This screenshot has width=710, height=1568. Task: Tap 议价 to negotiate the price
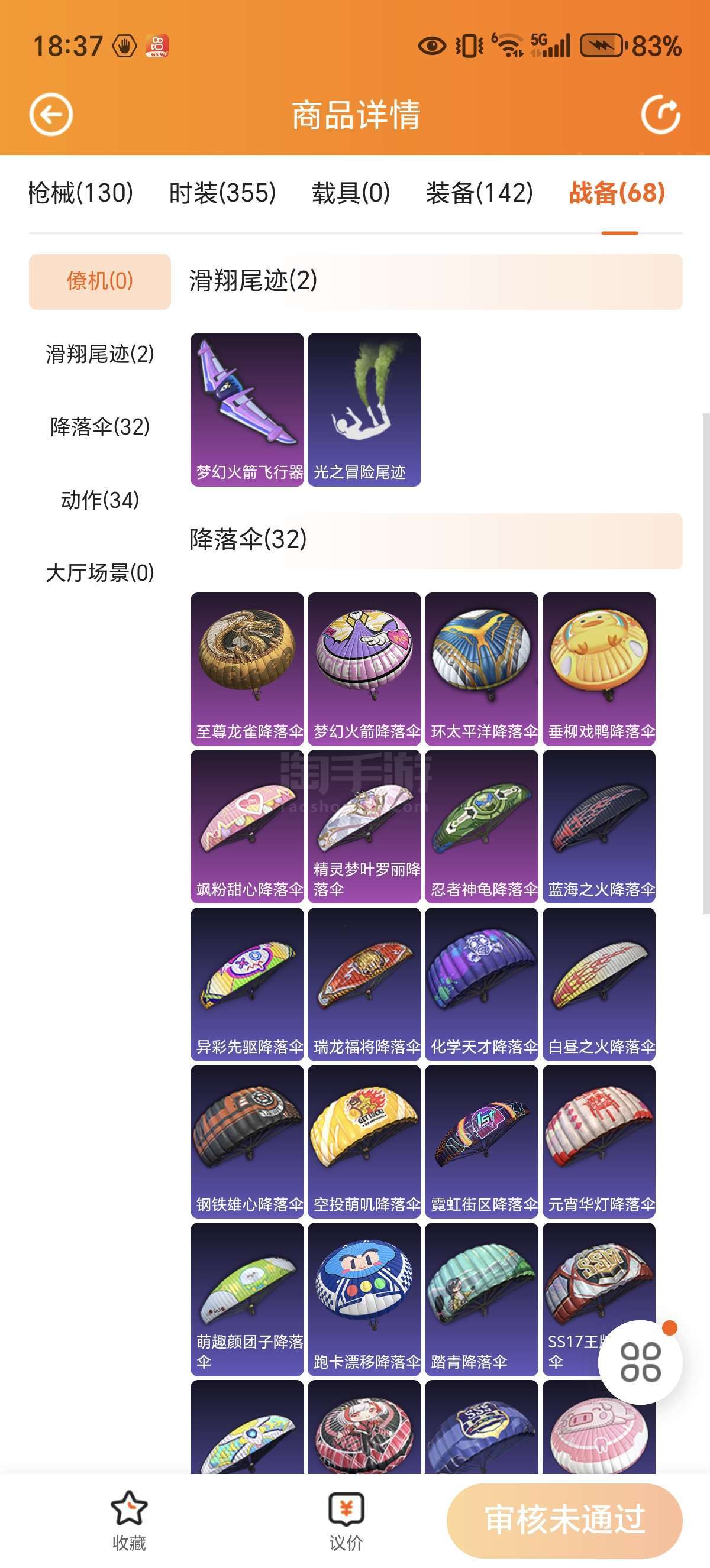click(x=346, y=1520)
